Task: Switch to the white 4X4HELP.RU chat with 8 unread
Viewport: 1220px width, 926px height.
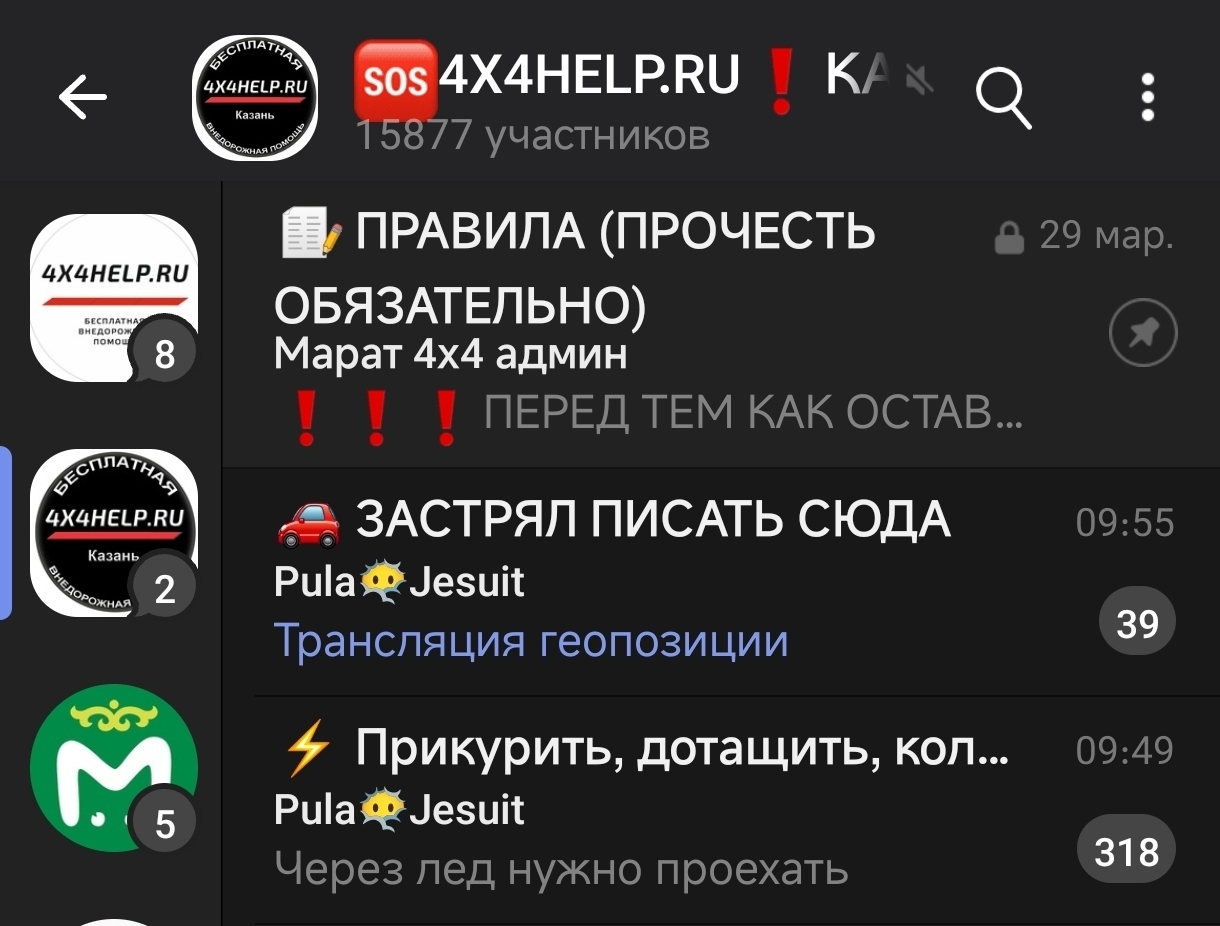Action: tap(114, 297)
